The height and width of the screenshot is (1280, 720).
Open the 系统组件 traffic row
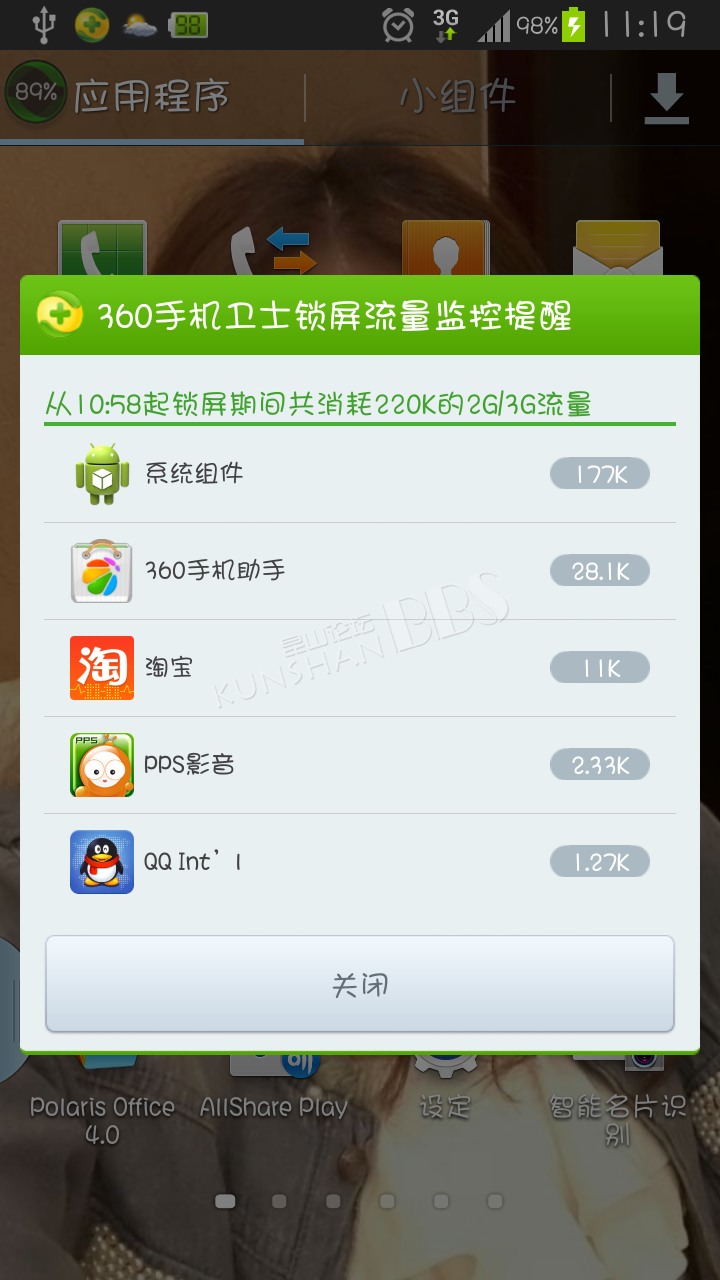pyautogui.click(x=360, y=474)
